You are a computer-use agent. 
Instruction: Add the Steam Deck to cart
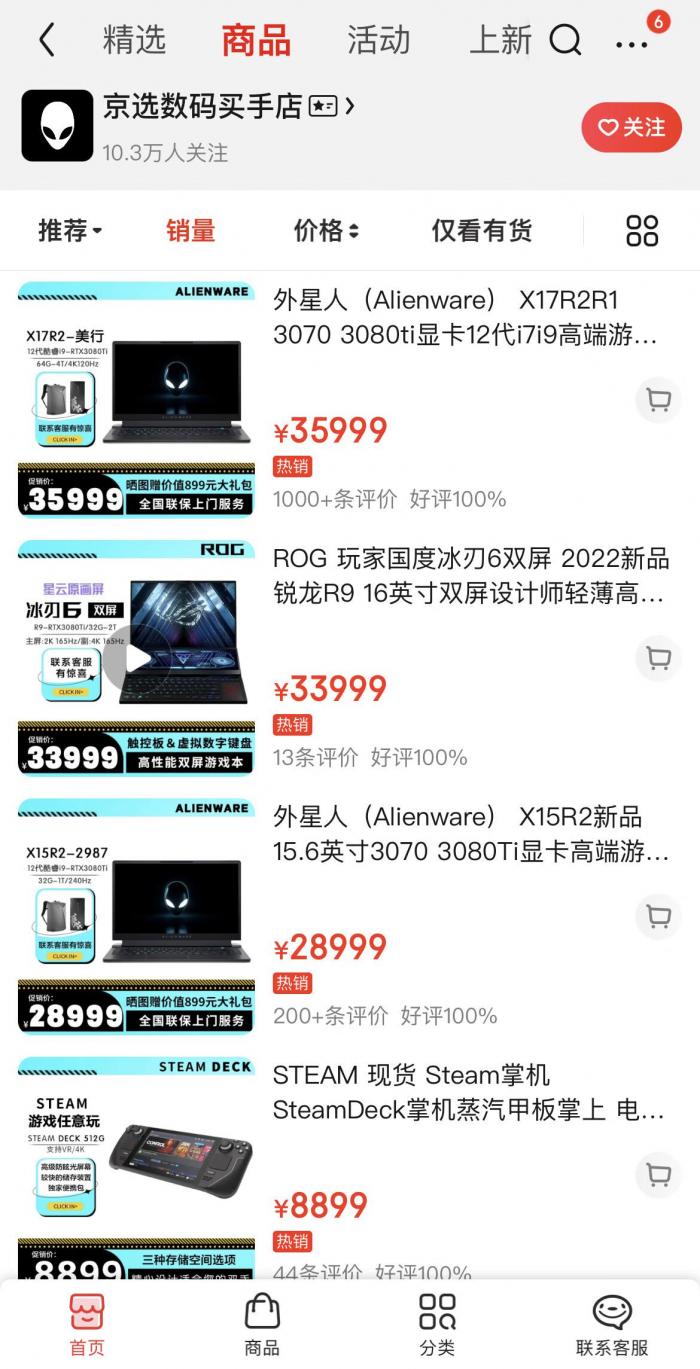(x=658, y=1175)
